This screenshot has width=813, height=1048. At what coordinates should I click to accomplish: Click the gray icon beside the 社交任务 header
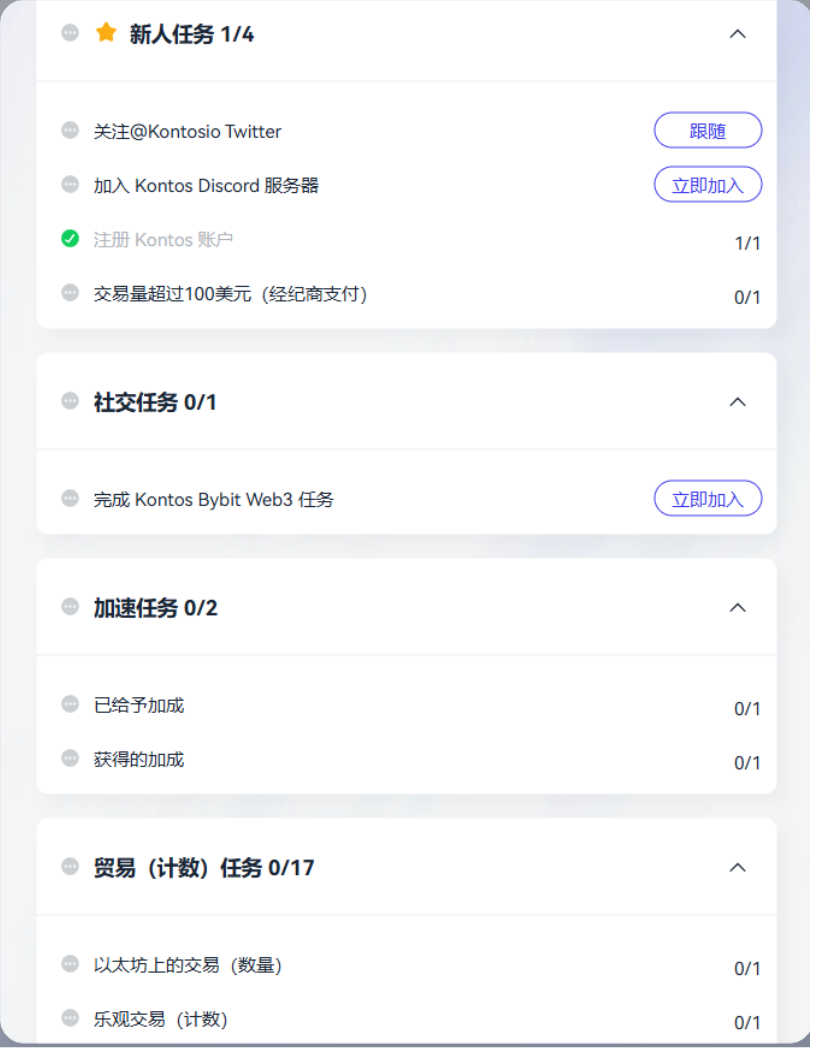67,402
